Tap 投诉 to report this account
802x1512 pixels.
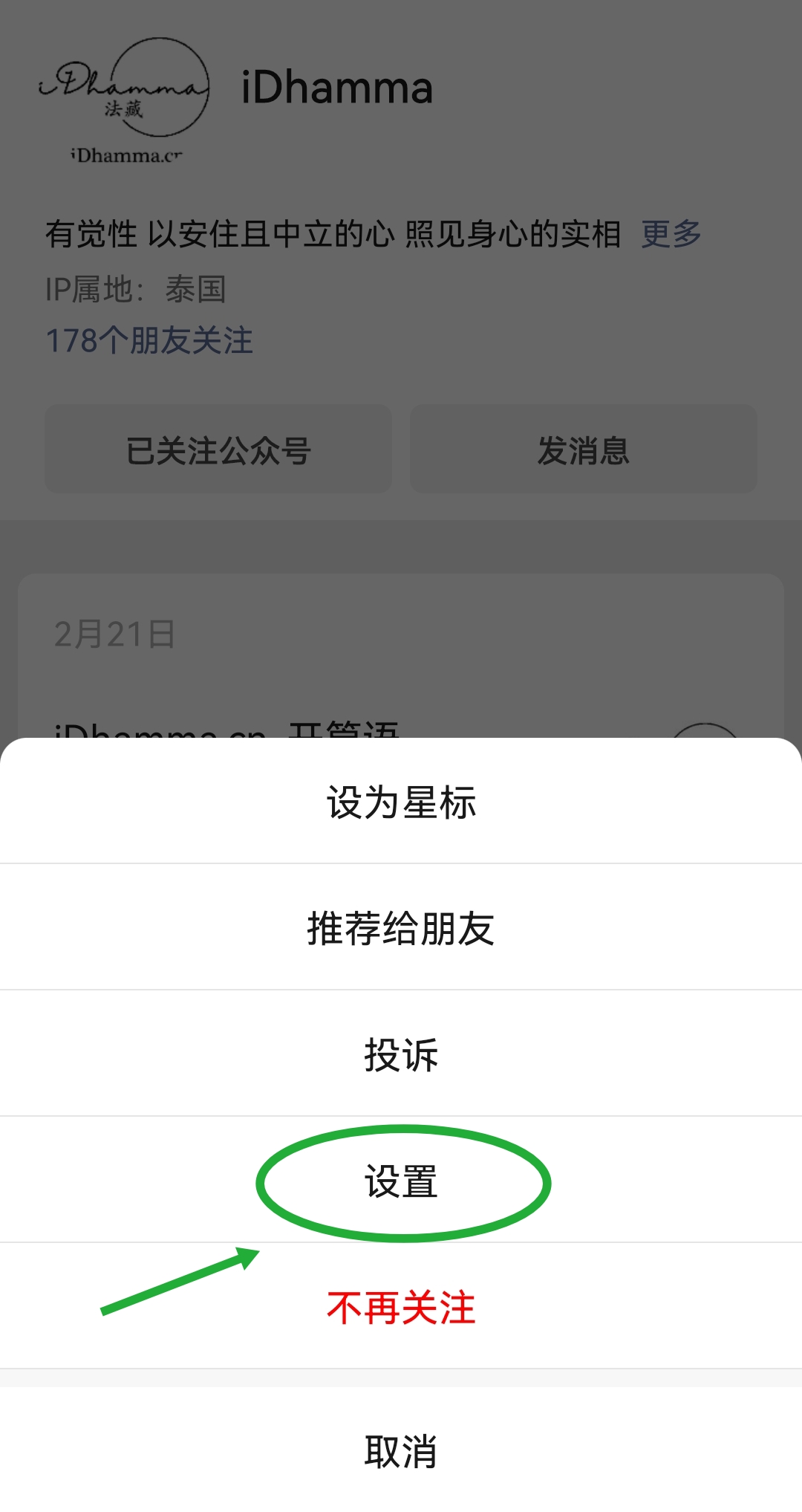pyautogui.click(x=401, y=1053)
